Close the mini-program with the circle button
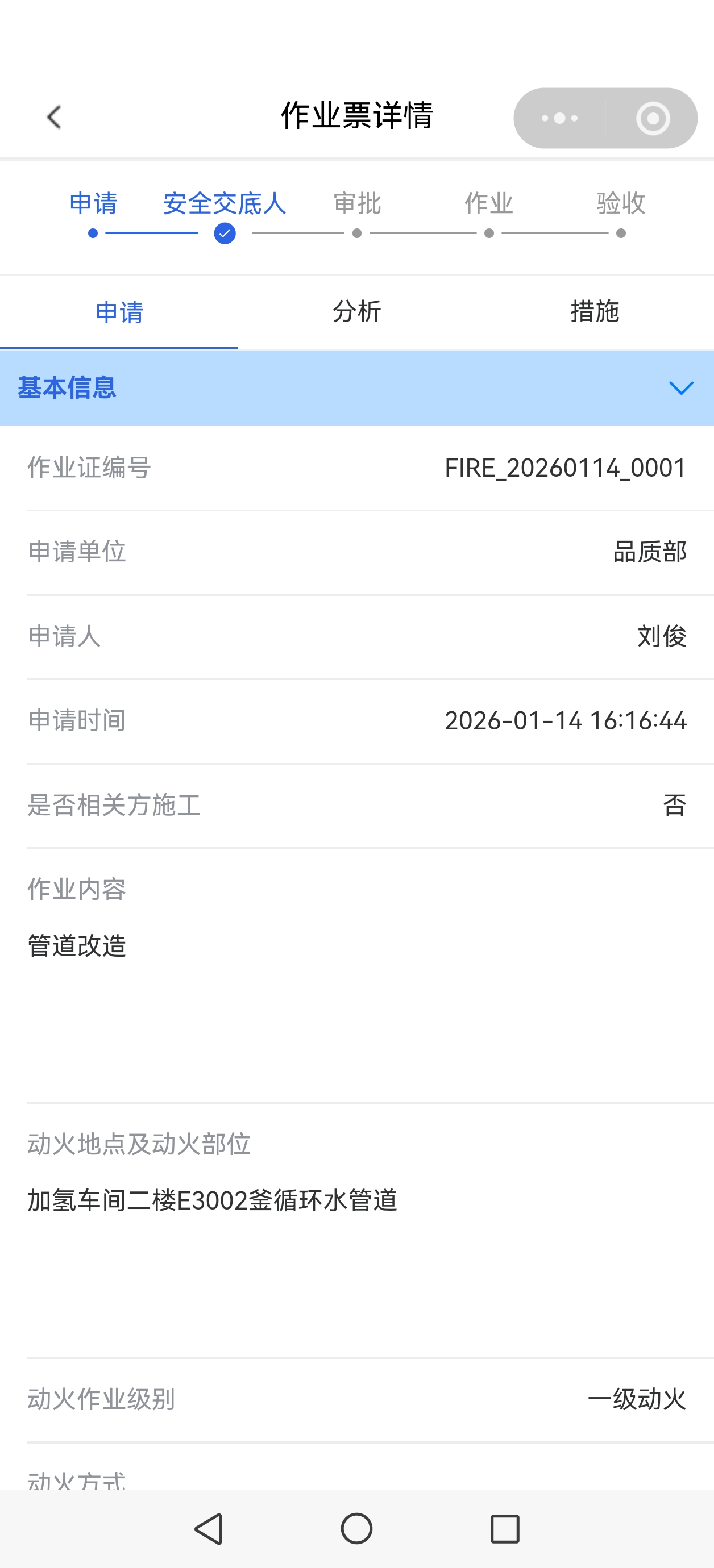714x1568 pixels. (653, 118)
